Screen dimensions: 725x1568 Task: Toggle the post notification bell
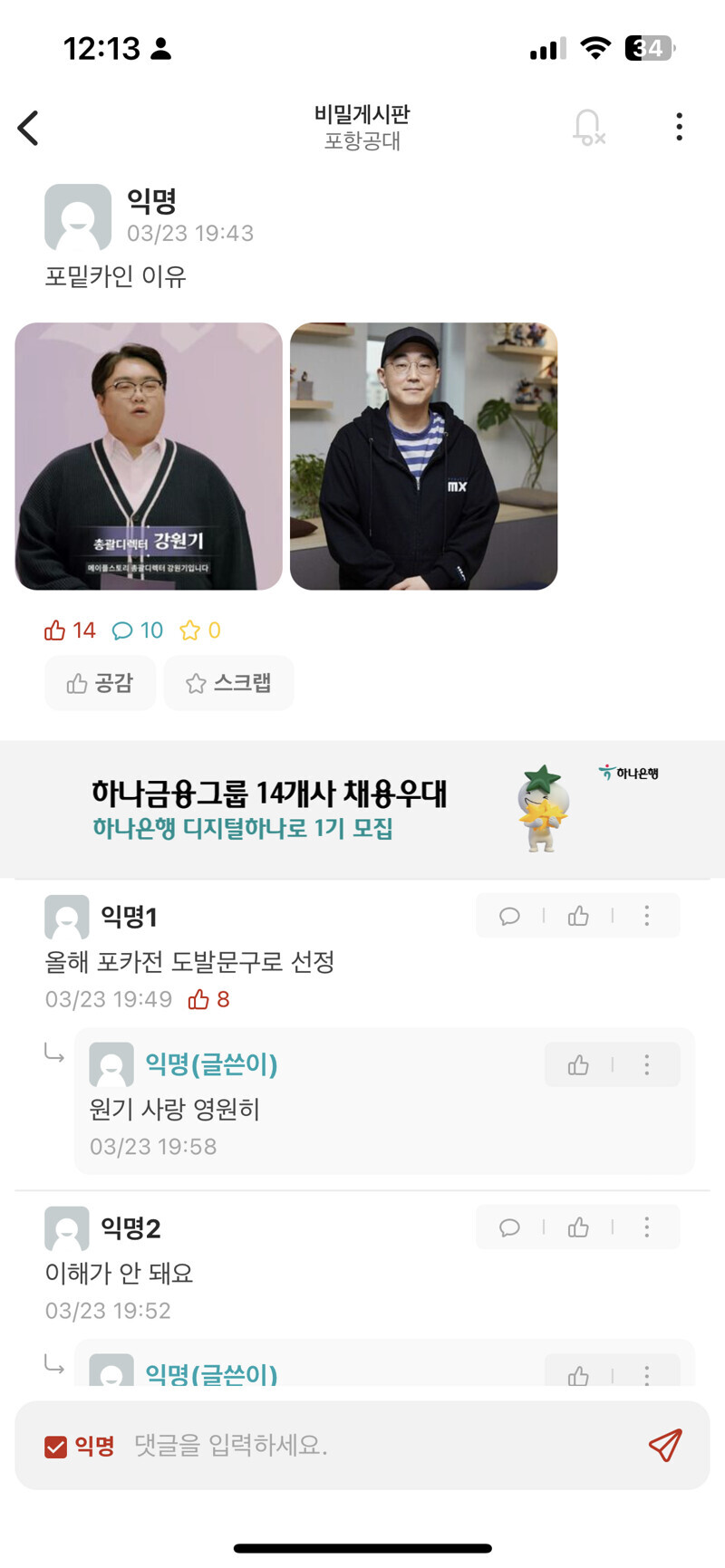(x=587, y=128)
